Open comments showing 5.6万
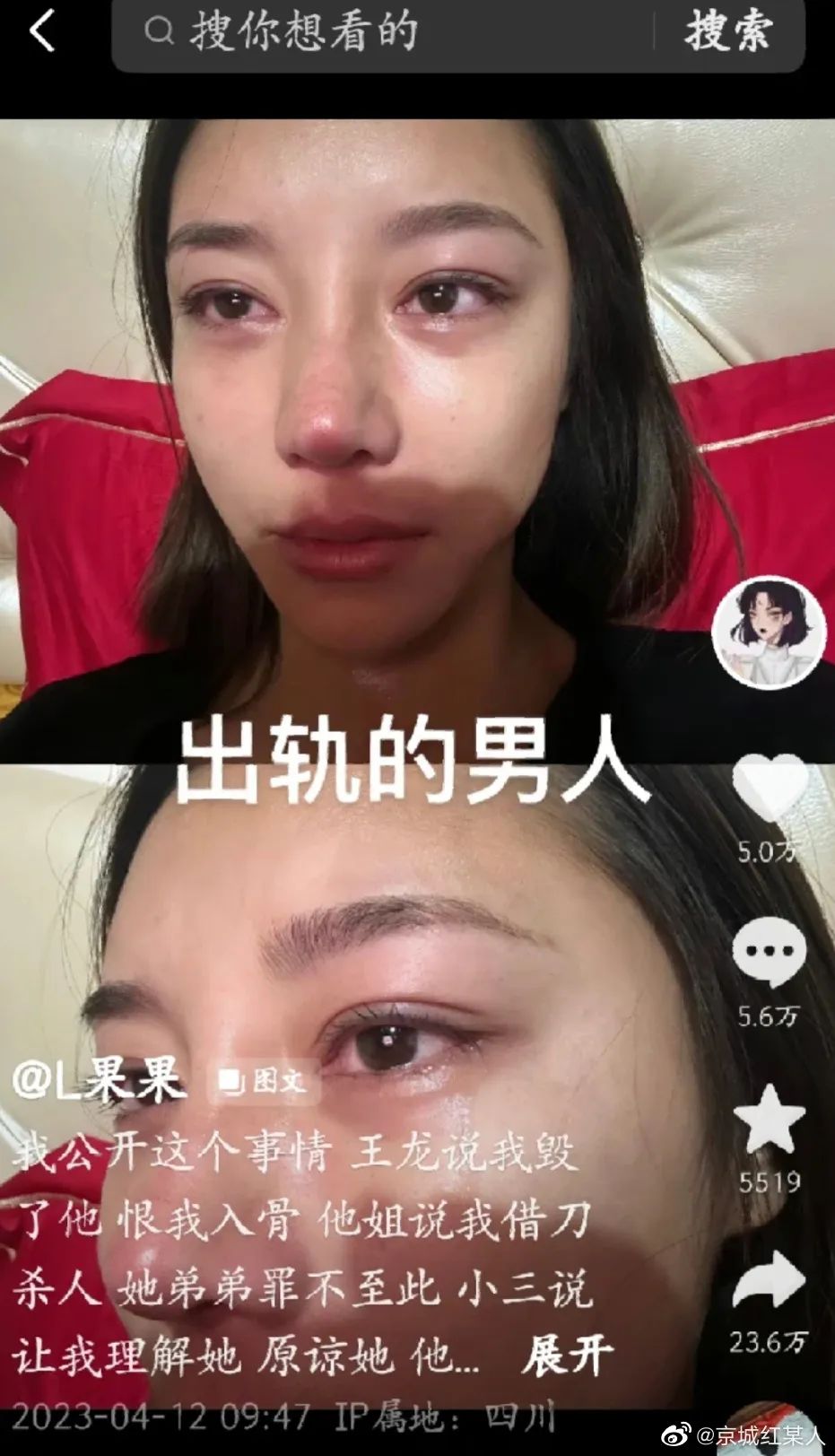This screenshot has width=835, height=1456. (x=770, y=953)
